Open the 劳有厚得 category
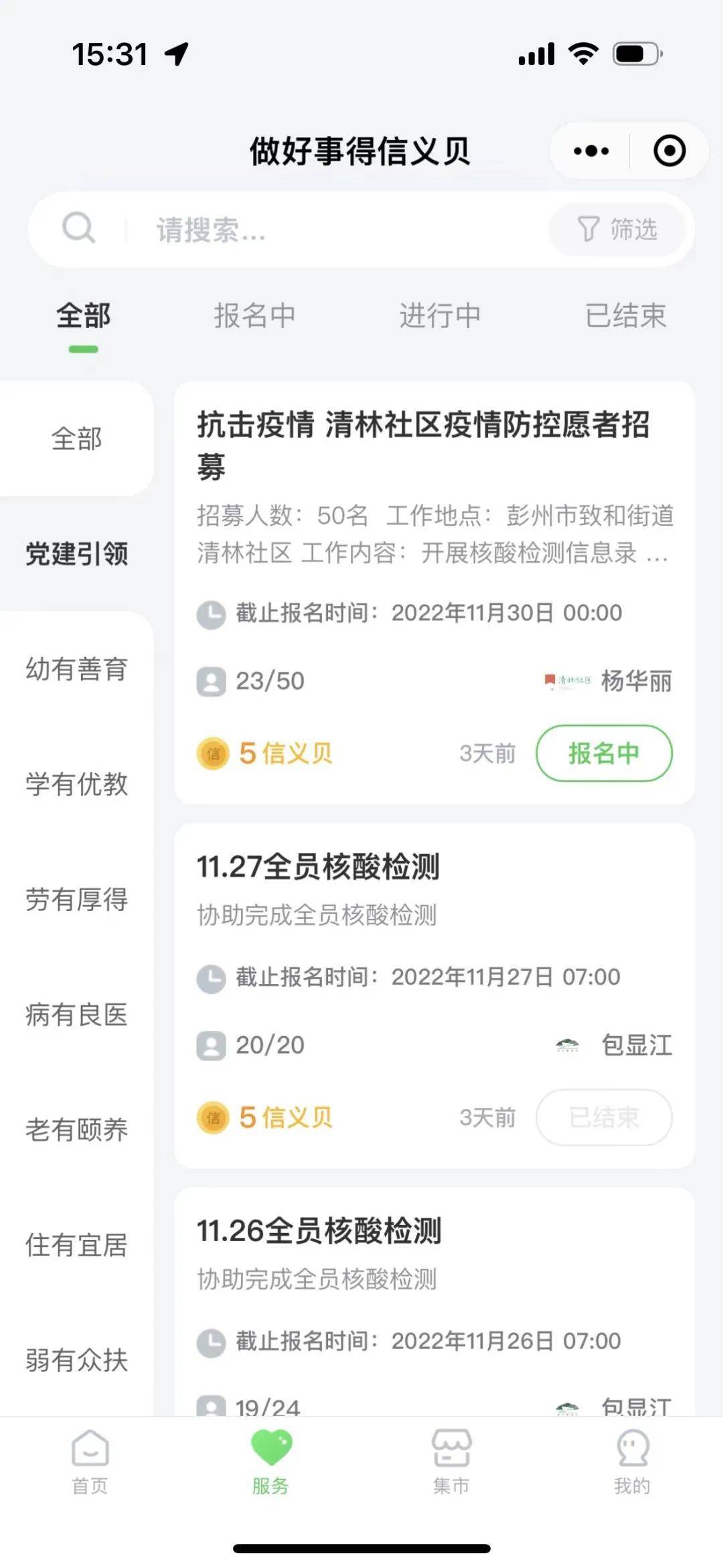This screenshot has height=1568, width=723. [x=76, y=900]
